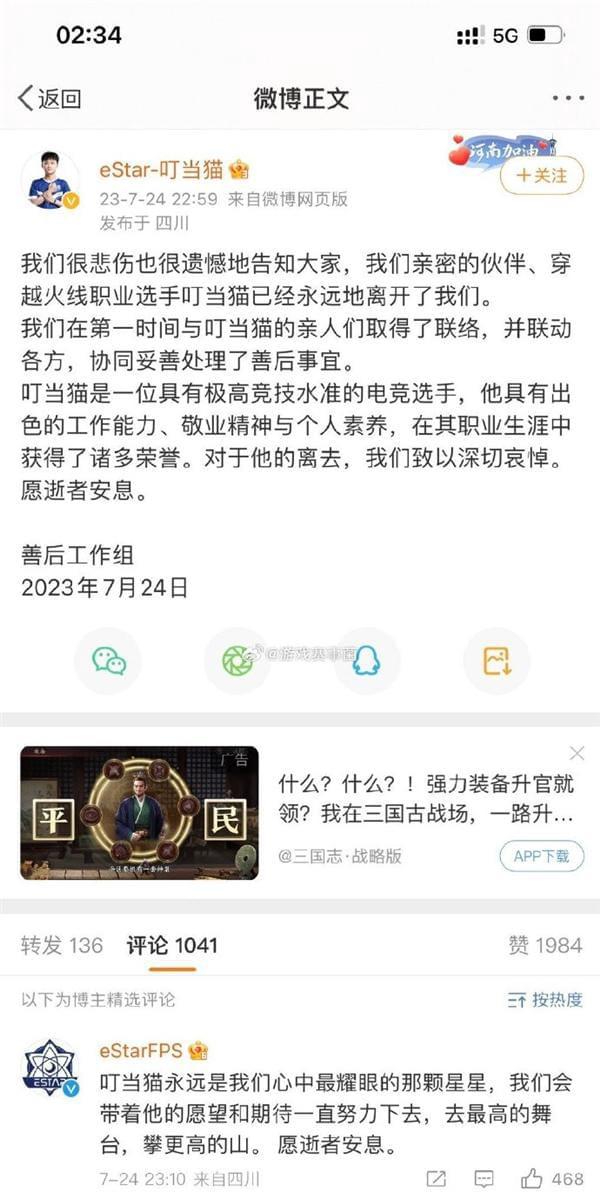
Task: View the 赞 1984 likes tab
Action: [544, 945]
